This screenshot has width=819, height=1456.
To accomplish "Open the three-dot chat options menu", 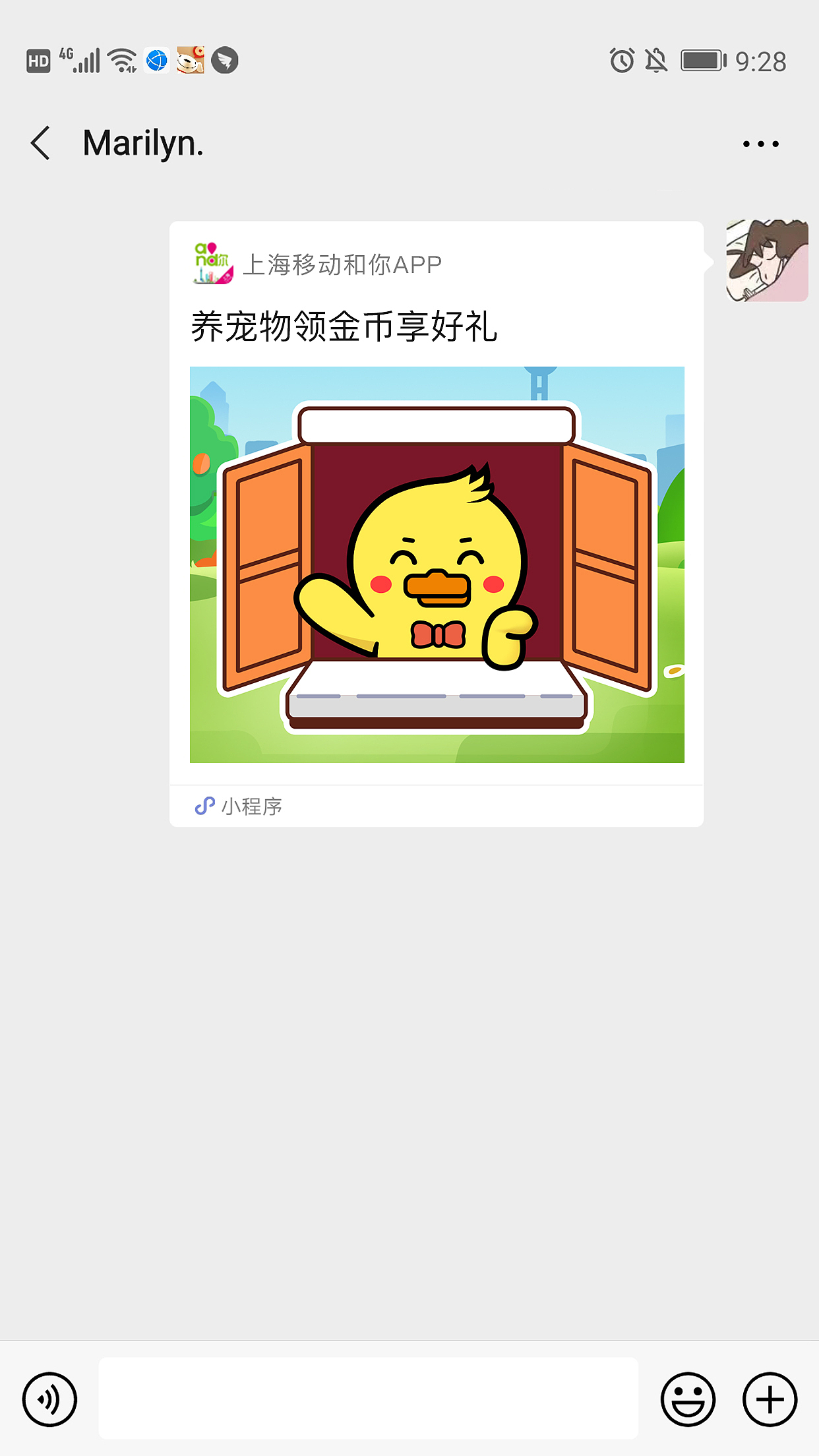I will pyautogui.click(x=760, y=144).
